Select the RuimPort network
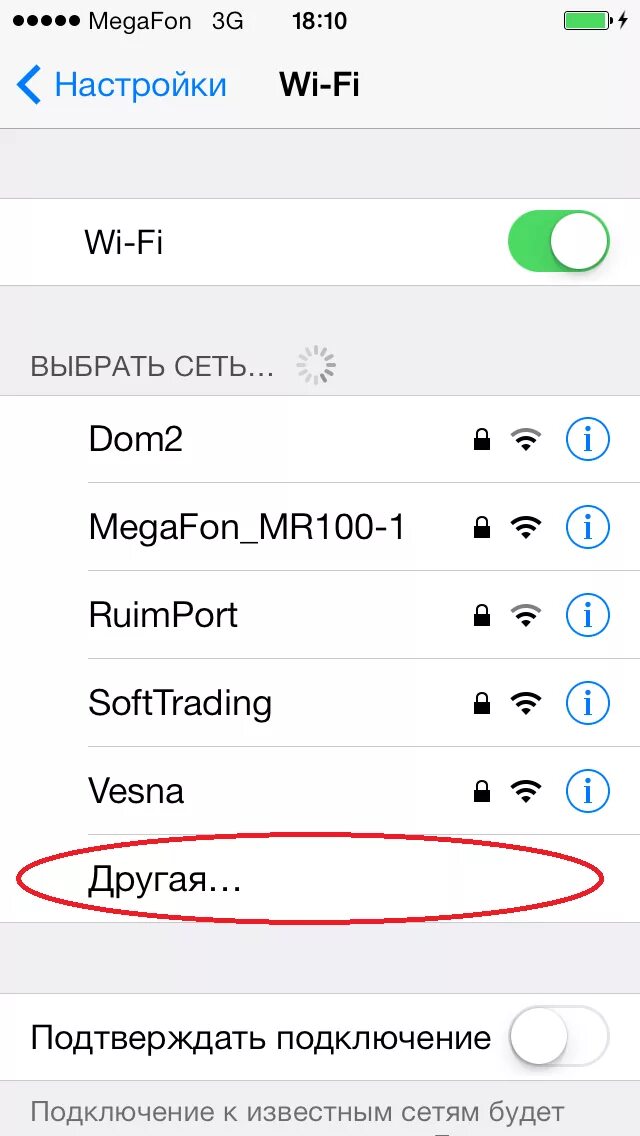 [x=320, y=615]
